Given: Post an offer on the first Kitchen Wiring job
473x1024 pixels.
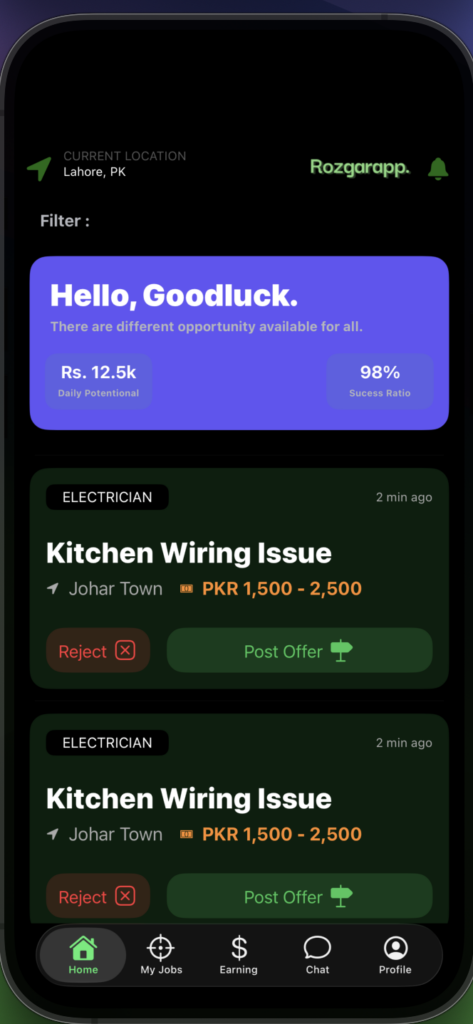Looking at the screenshot, I should point(300,650).
